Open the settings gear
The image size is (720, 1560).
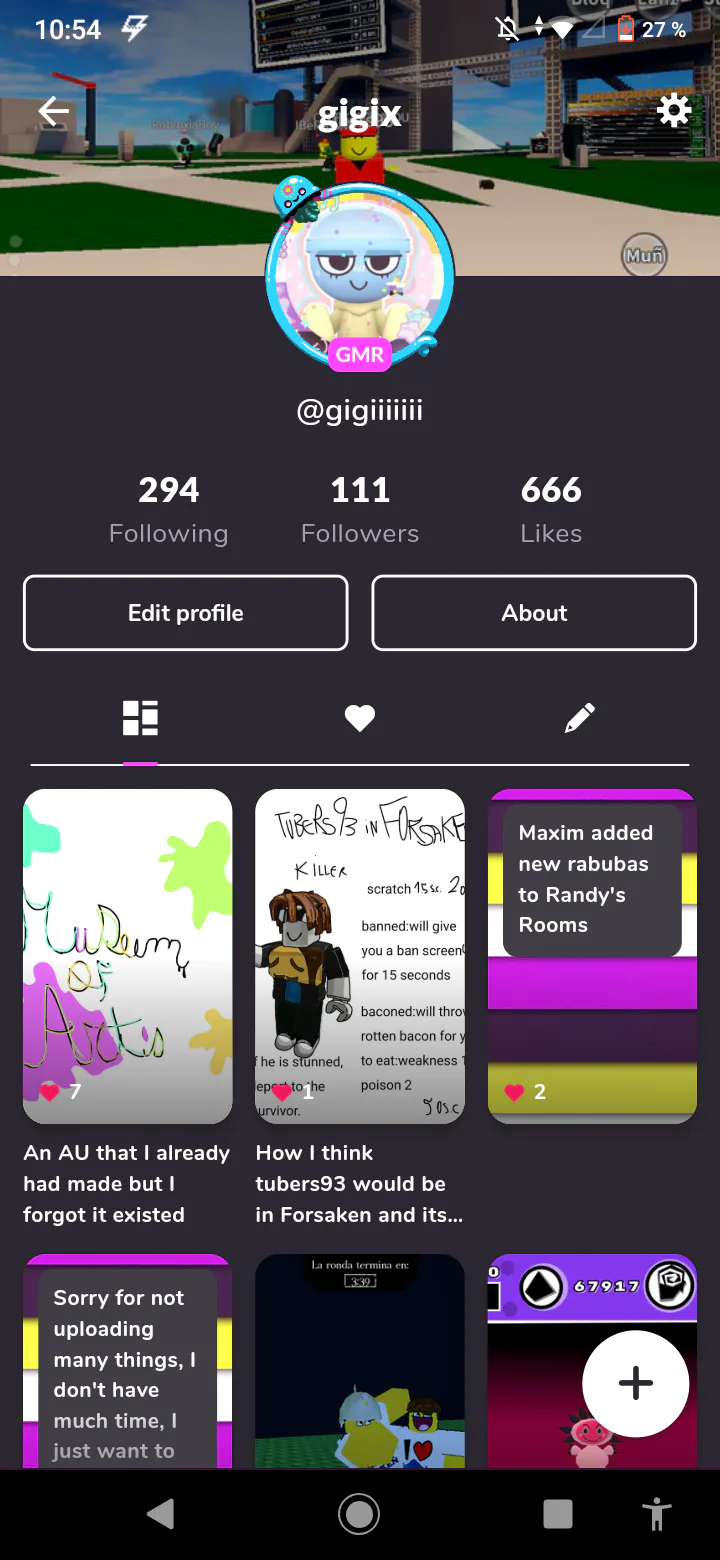point(674,111)
